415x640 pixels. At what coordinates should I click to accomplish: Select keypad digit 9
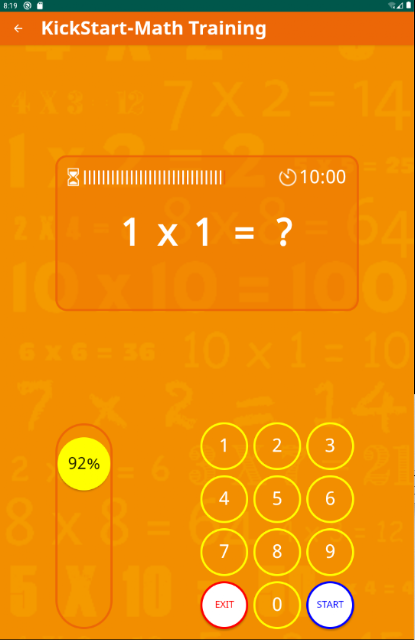pyautogui.click(x=330, y=552)
